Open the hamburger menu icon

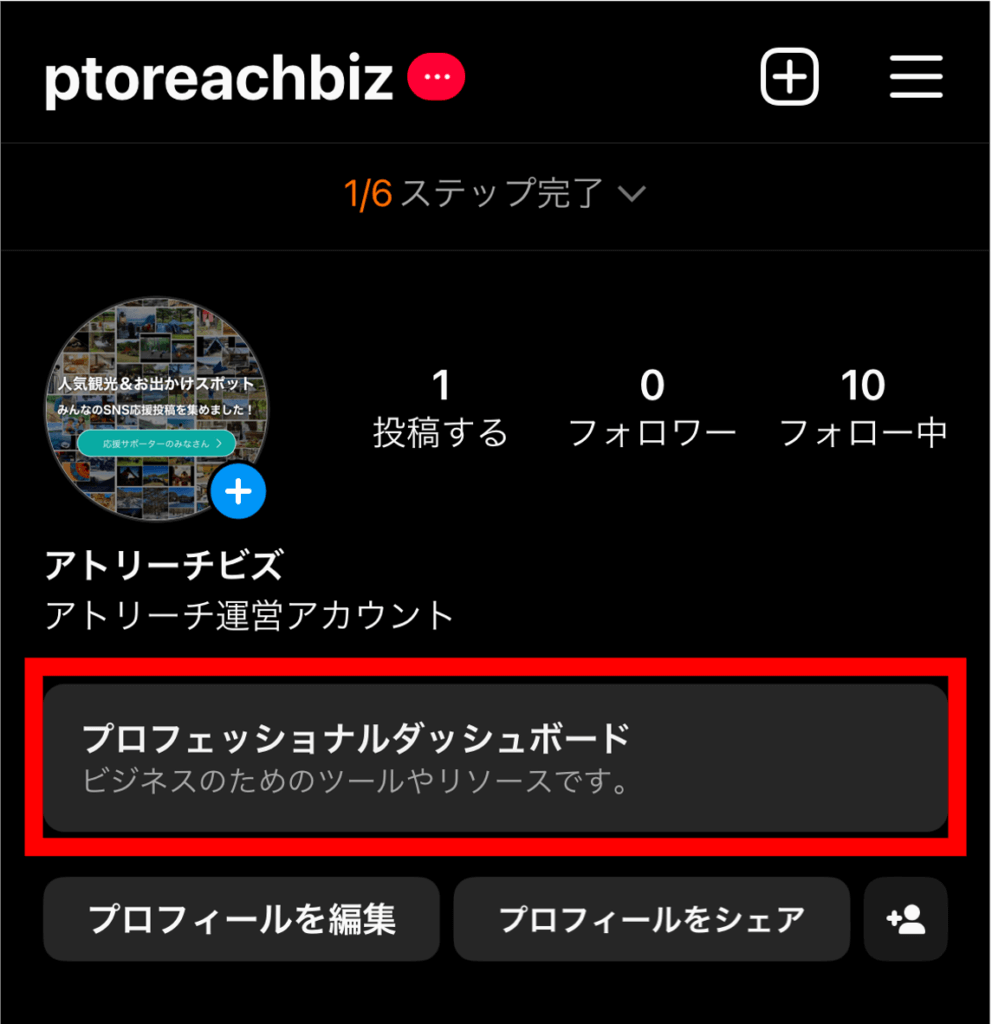[915, 77]
